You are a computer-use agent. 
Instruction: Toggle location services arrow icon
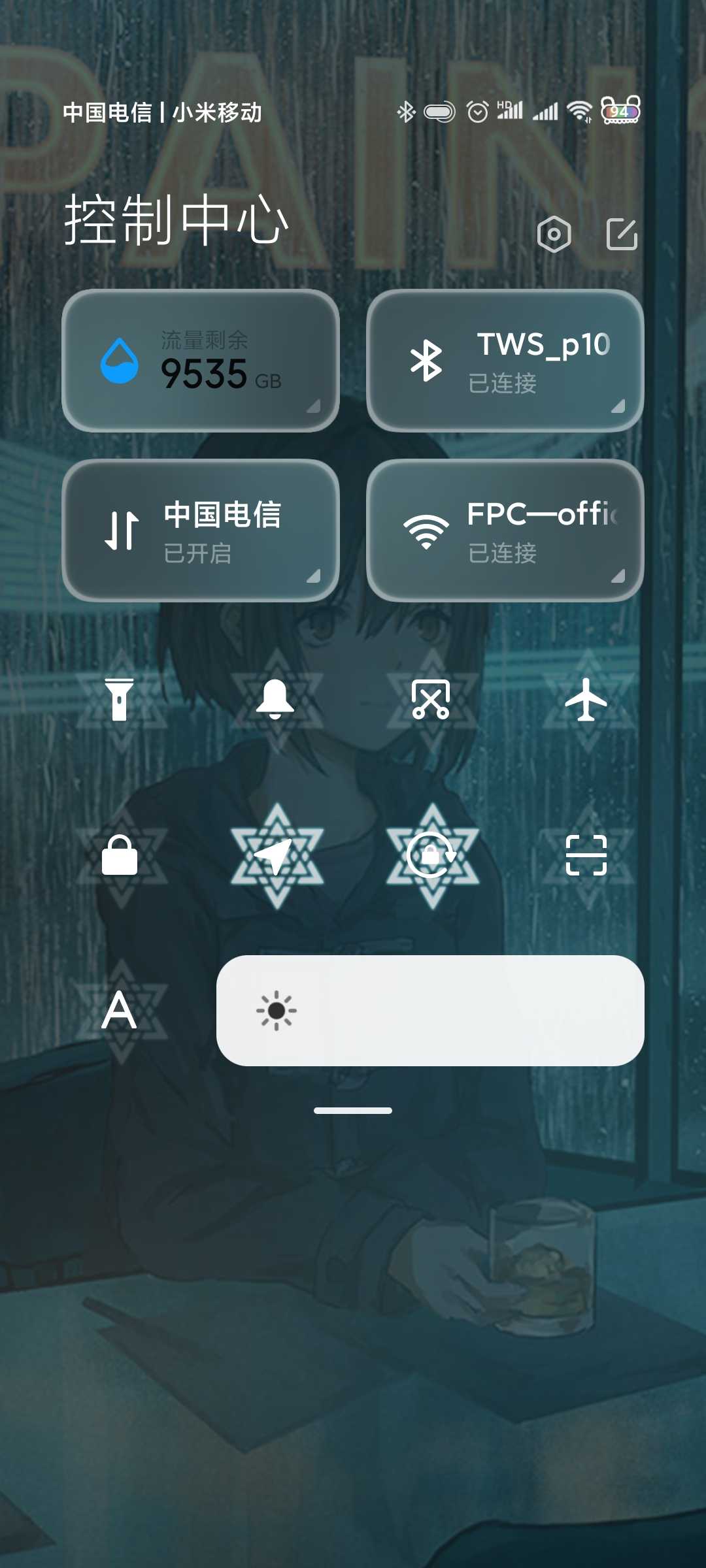point(275,855)
